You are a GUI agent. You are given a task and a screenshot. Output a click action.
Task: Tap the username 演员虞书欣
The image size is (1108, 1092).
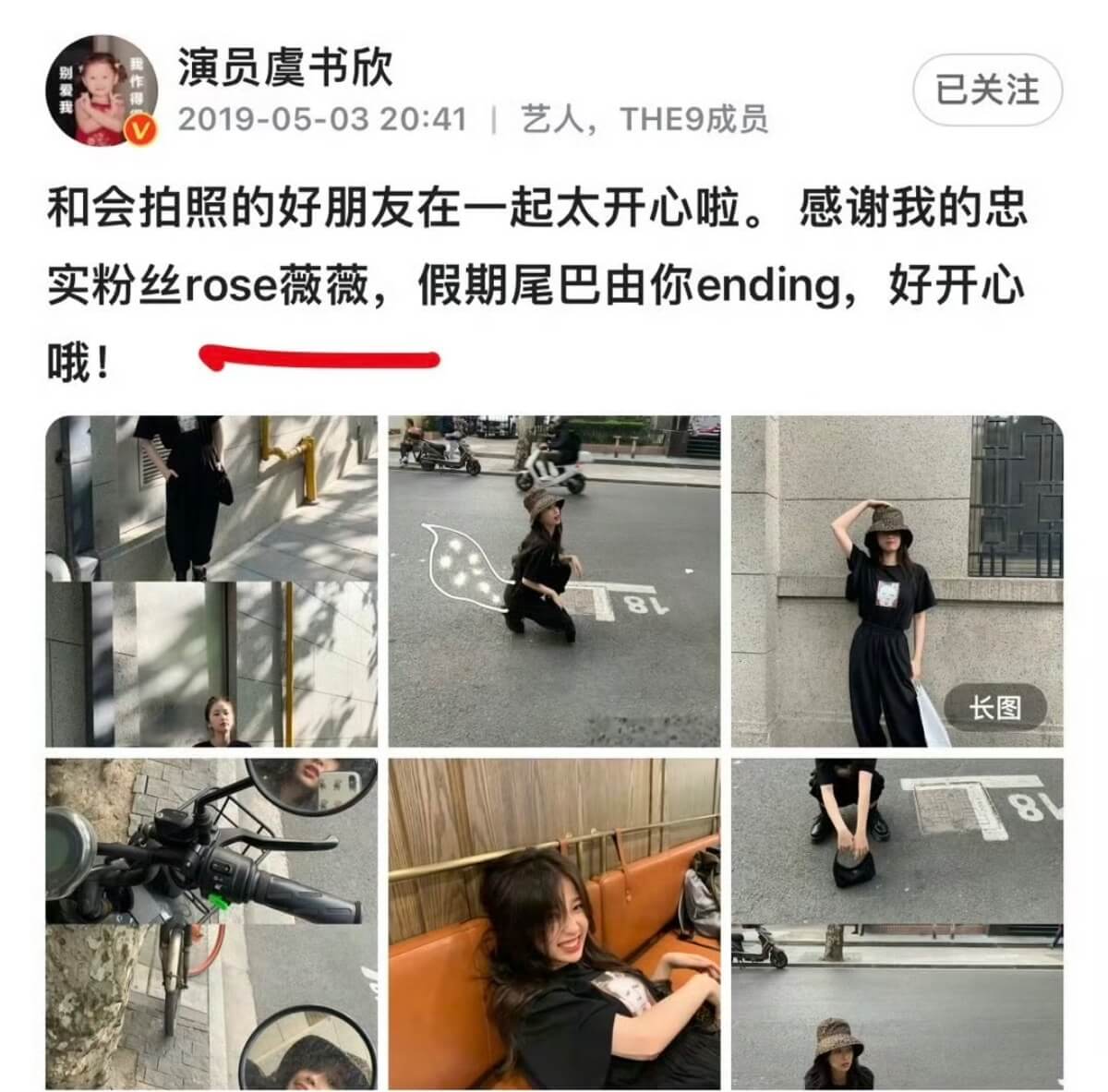coord(284,66)
